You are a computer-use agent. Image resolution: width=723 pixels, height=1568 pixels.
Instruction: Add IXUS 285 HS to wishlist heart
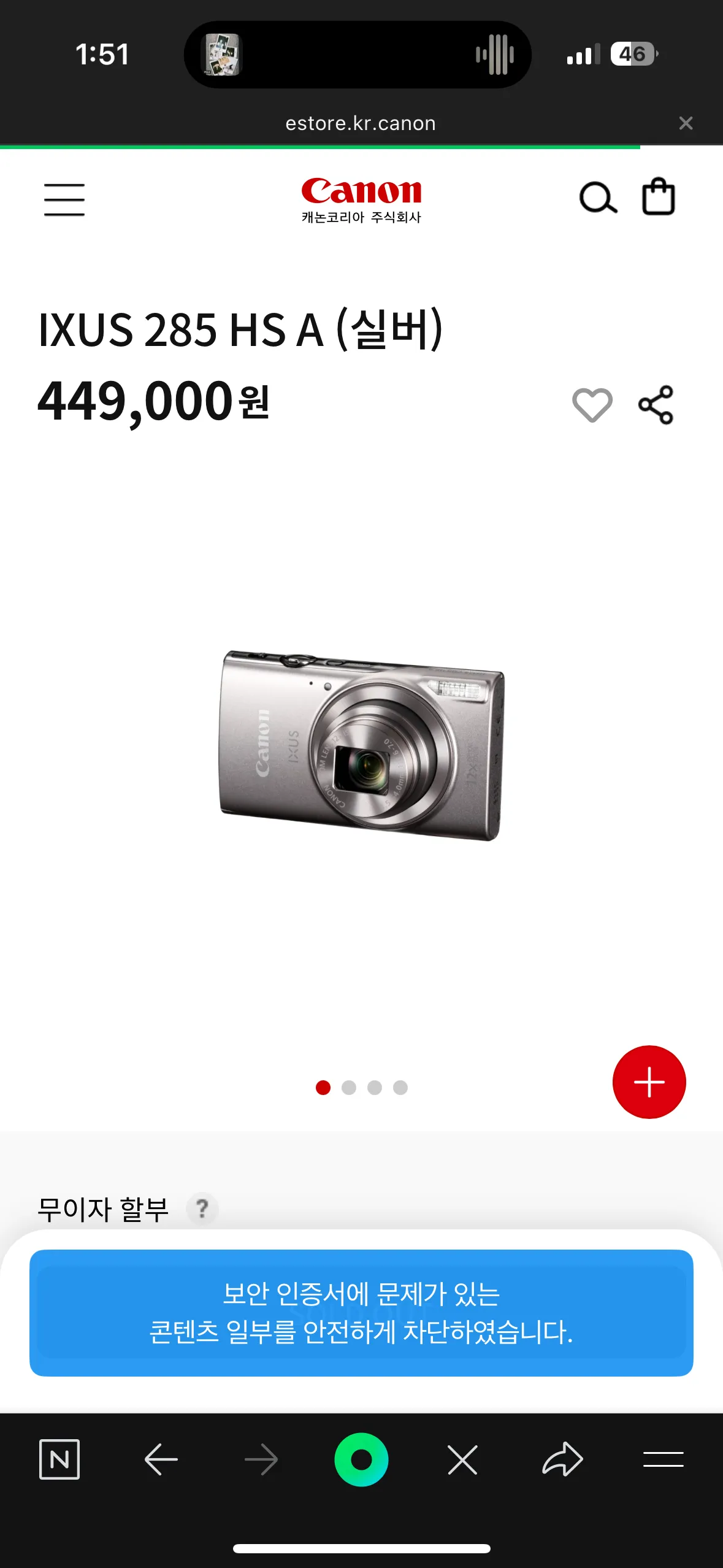pos(592,405)
